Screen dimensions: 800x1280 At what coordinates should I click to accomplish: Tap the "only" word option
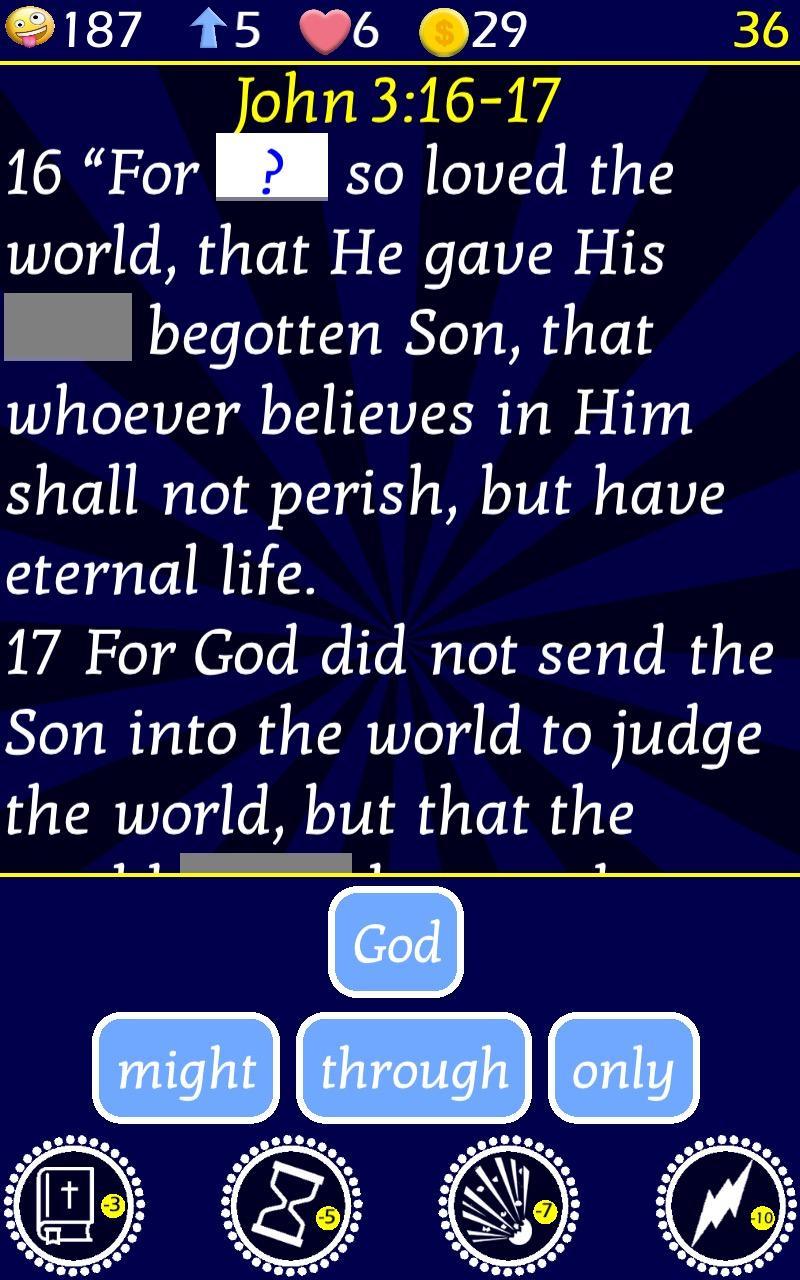pos(623,1068)
